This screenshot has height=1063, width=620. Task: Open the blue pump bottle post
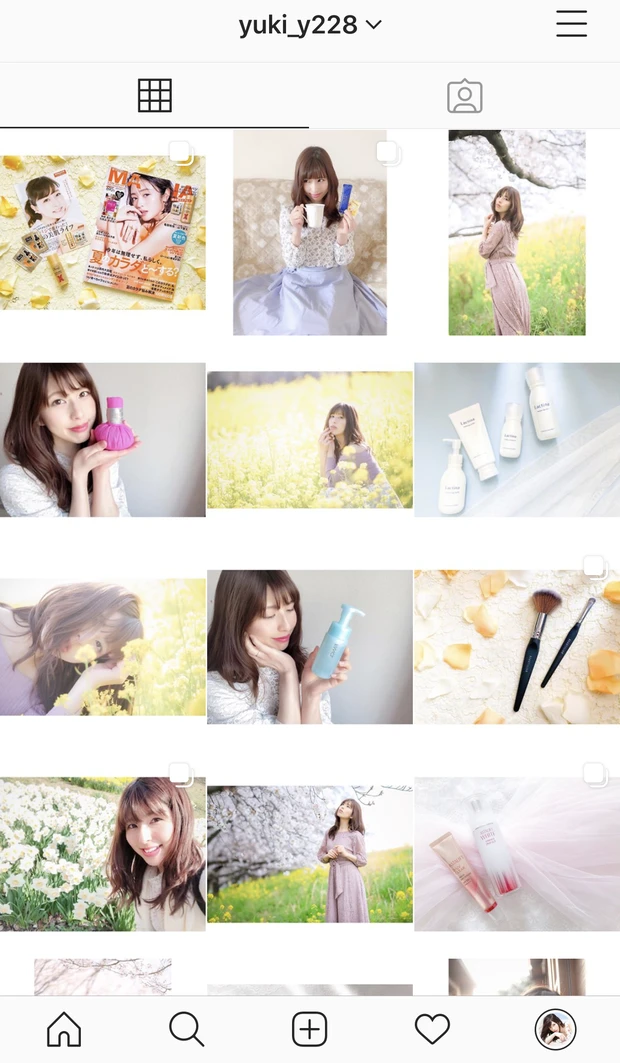click(x=310, y=647)
